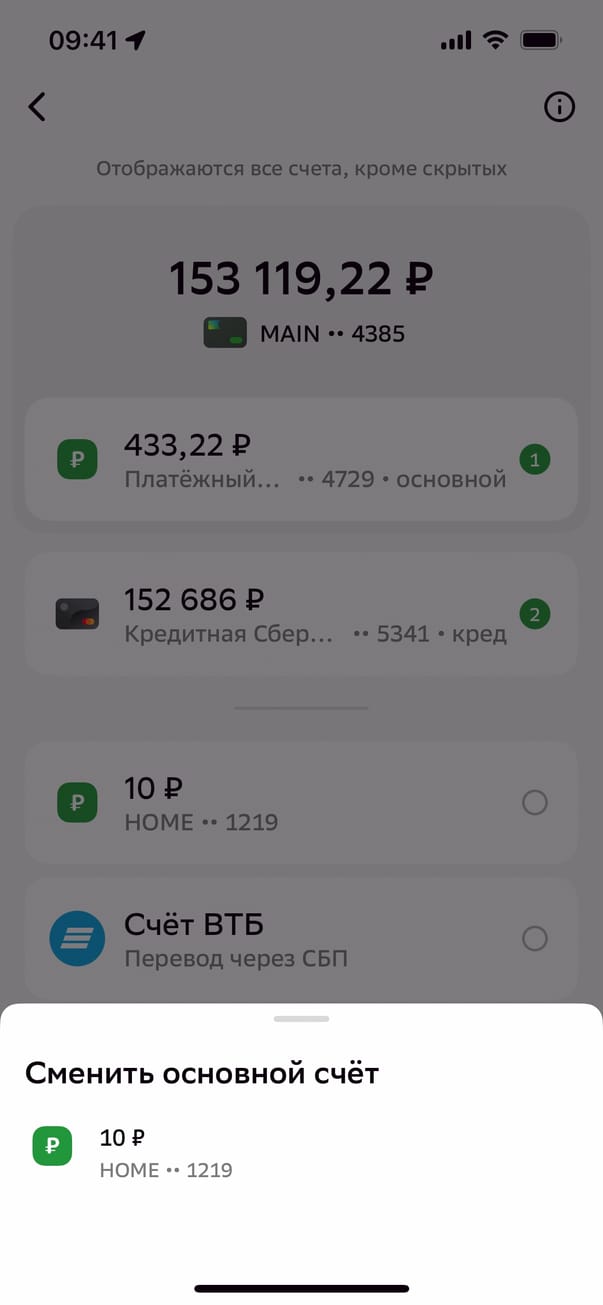
Task: Open the 152 686 ₽ Кредитная Сбер card
Action: [300, 614]
